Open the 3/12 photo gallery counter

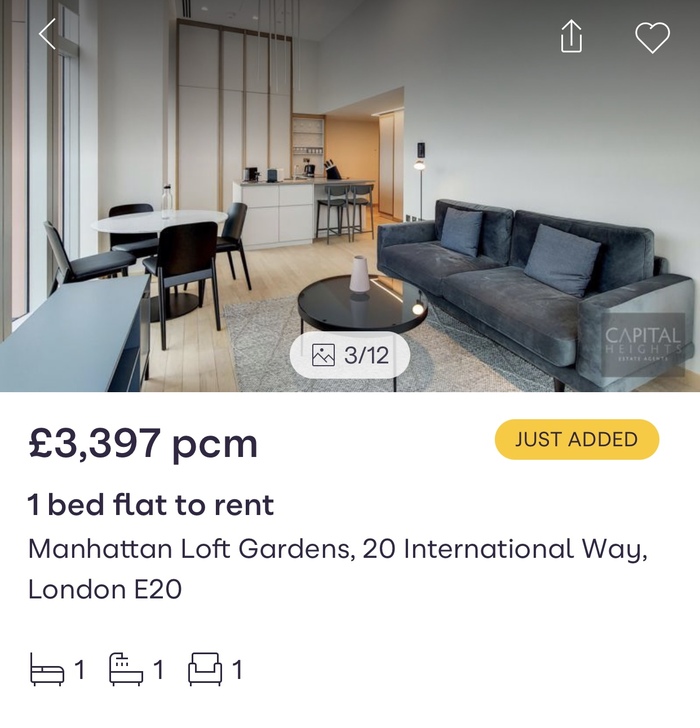click(x=350, y=355)
